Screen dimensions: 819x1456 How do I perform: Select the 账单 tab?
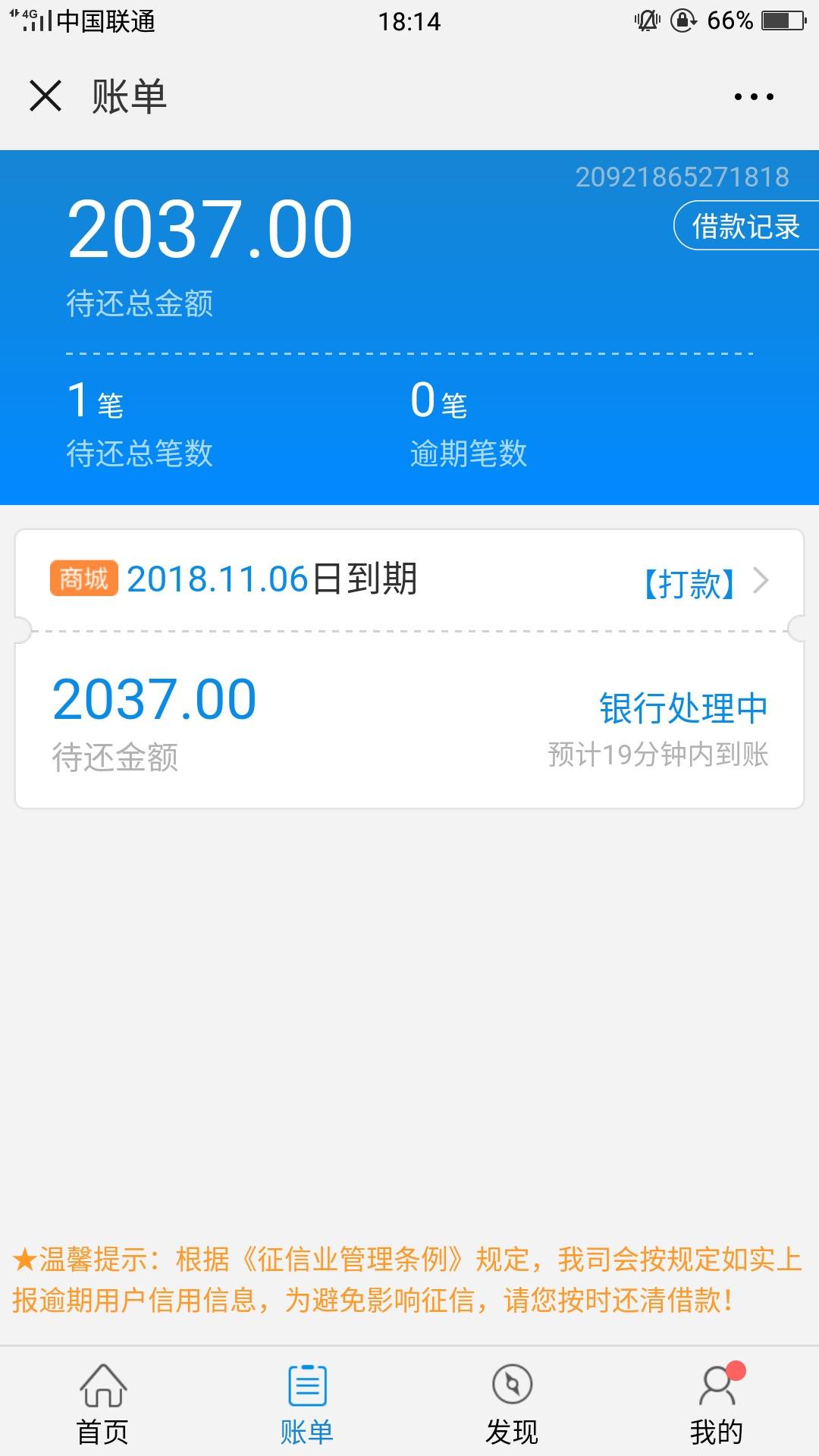pyautogui.click(x=307, y=1404)
